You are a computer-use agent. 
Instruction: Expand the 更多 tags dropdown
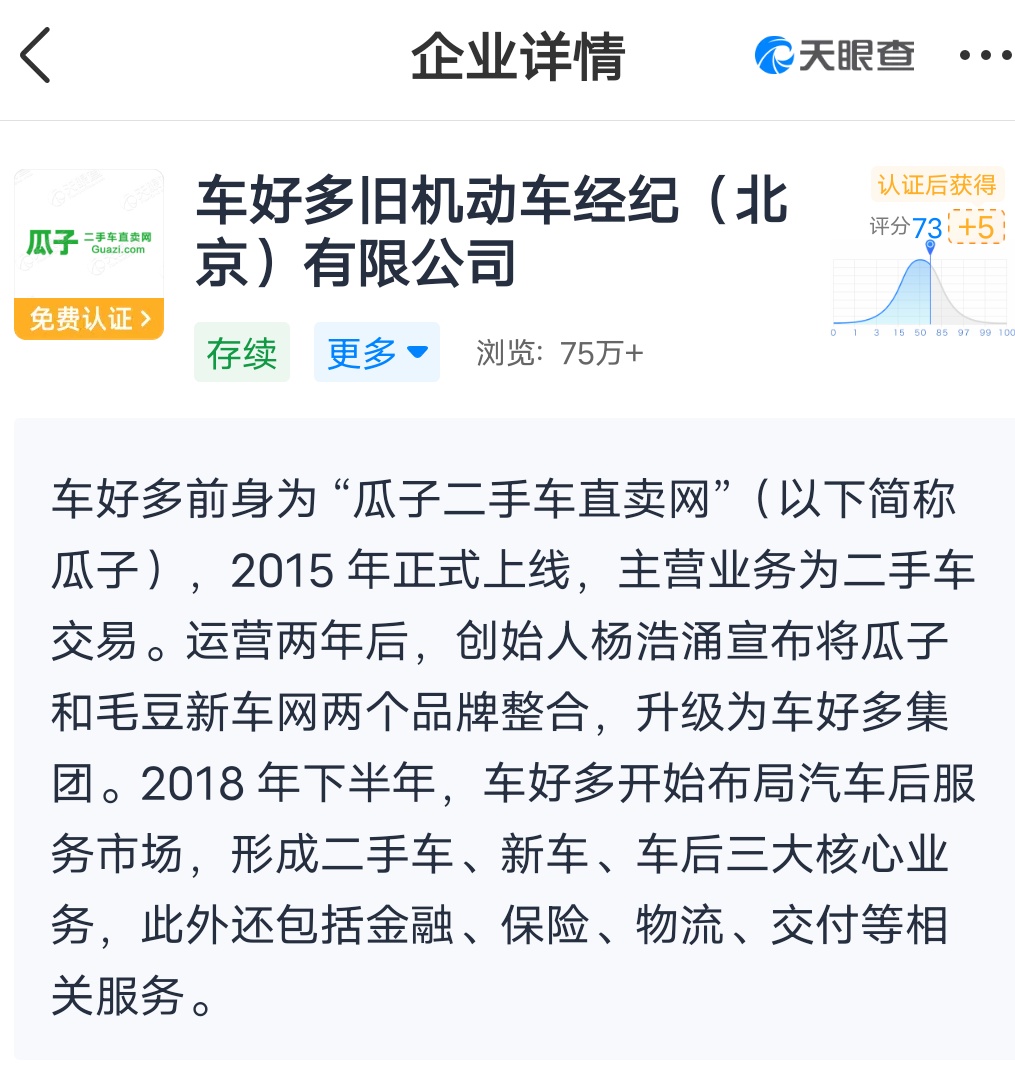click(x=376, y=352)
